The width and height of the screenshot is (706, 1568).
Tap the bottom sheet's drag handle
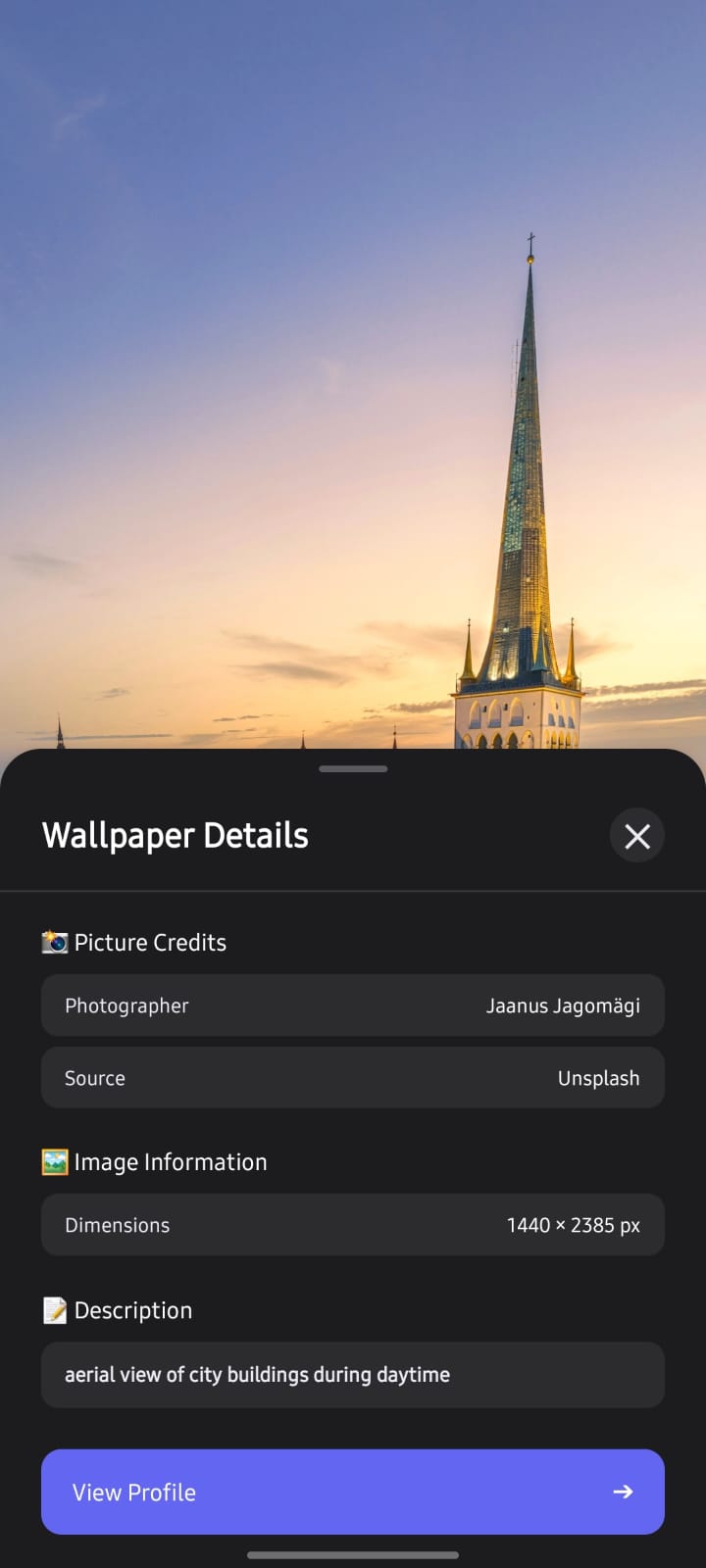tap(353, 769)
